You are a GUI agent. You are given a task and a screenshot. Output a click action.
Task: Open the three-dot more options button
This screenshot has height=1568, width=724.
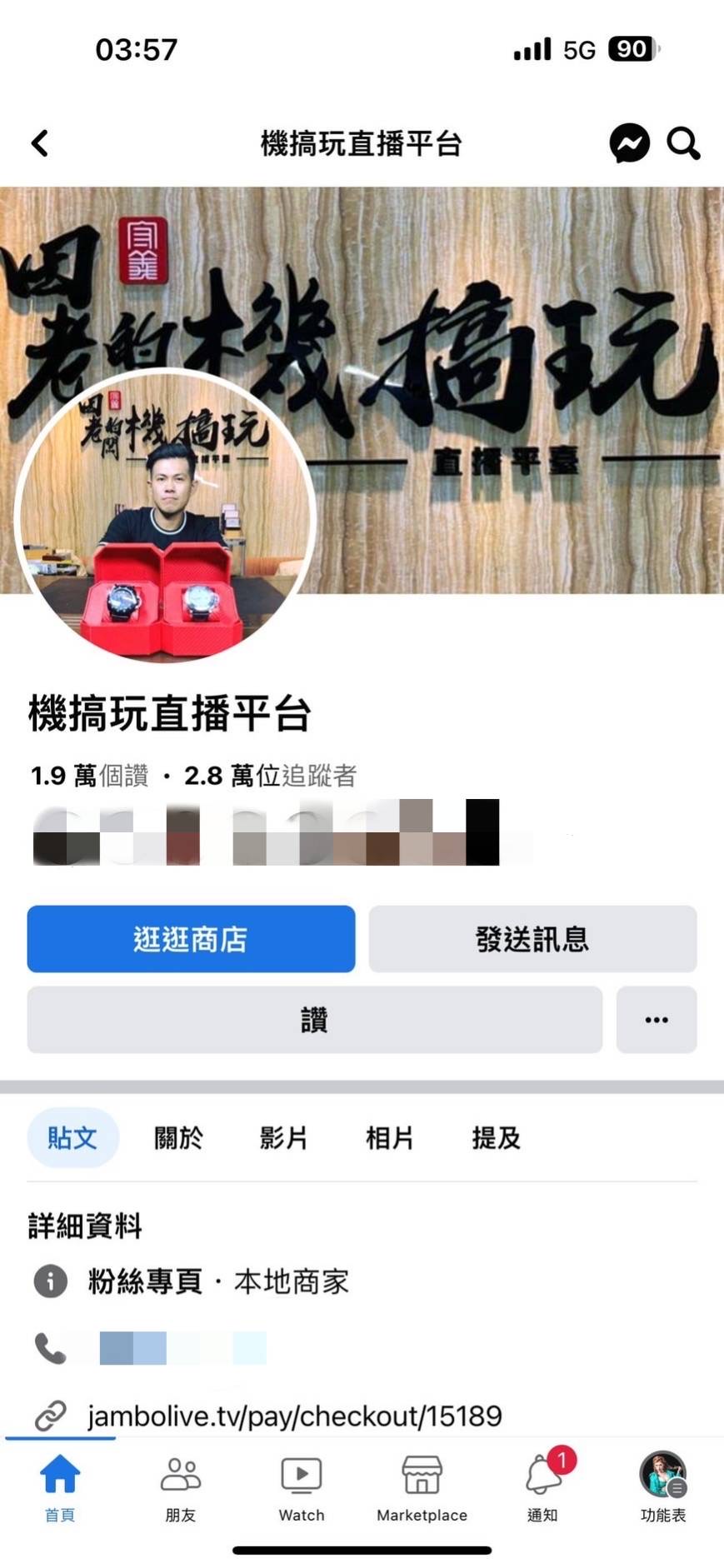click(x=657, y=1020)
